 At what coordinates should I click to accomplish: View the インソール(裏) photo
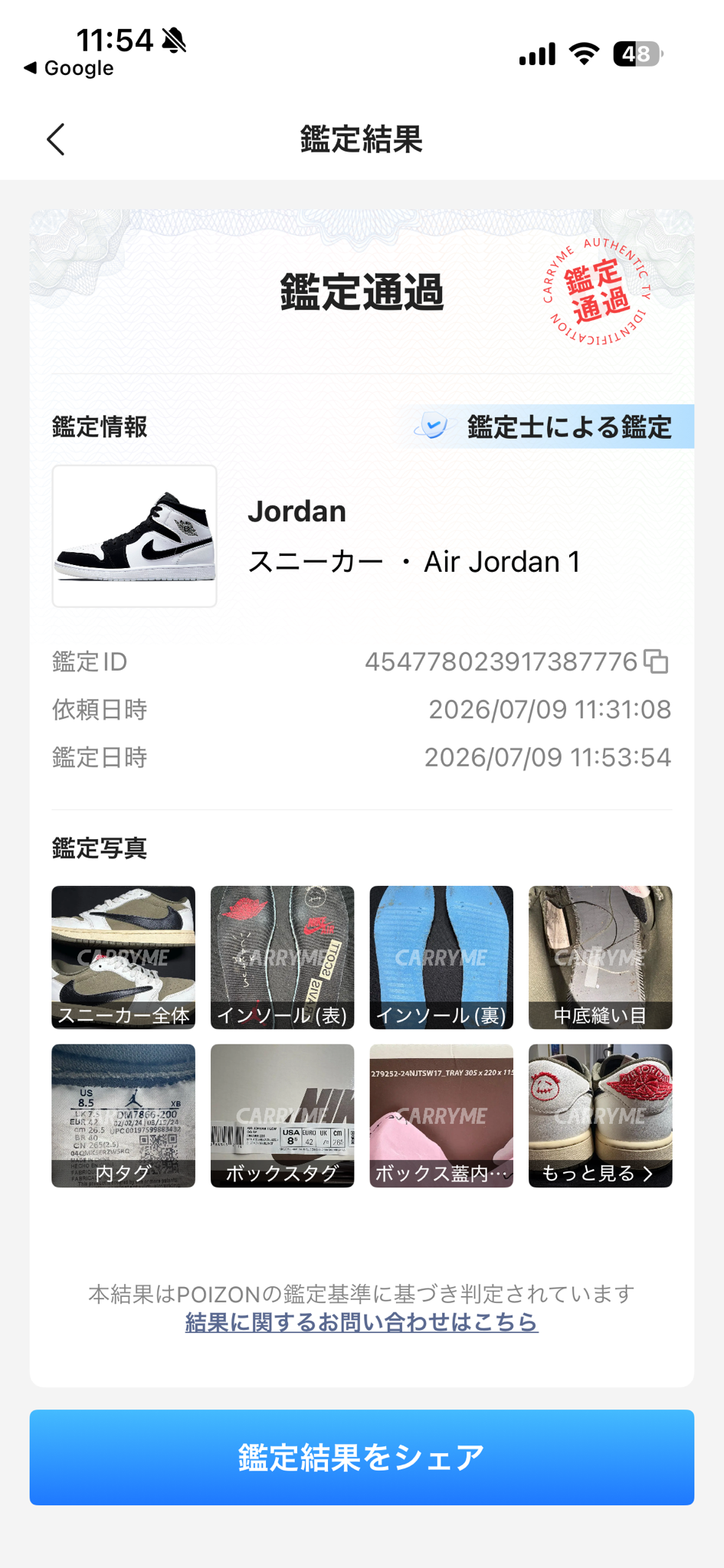pos(441,957)
